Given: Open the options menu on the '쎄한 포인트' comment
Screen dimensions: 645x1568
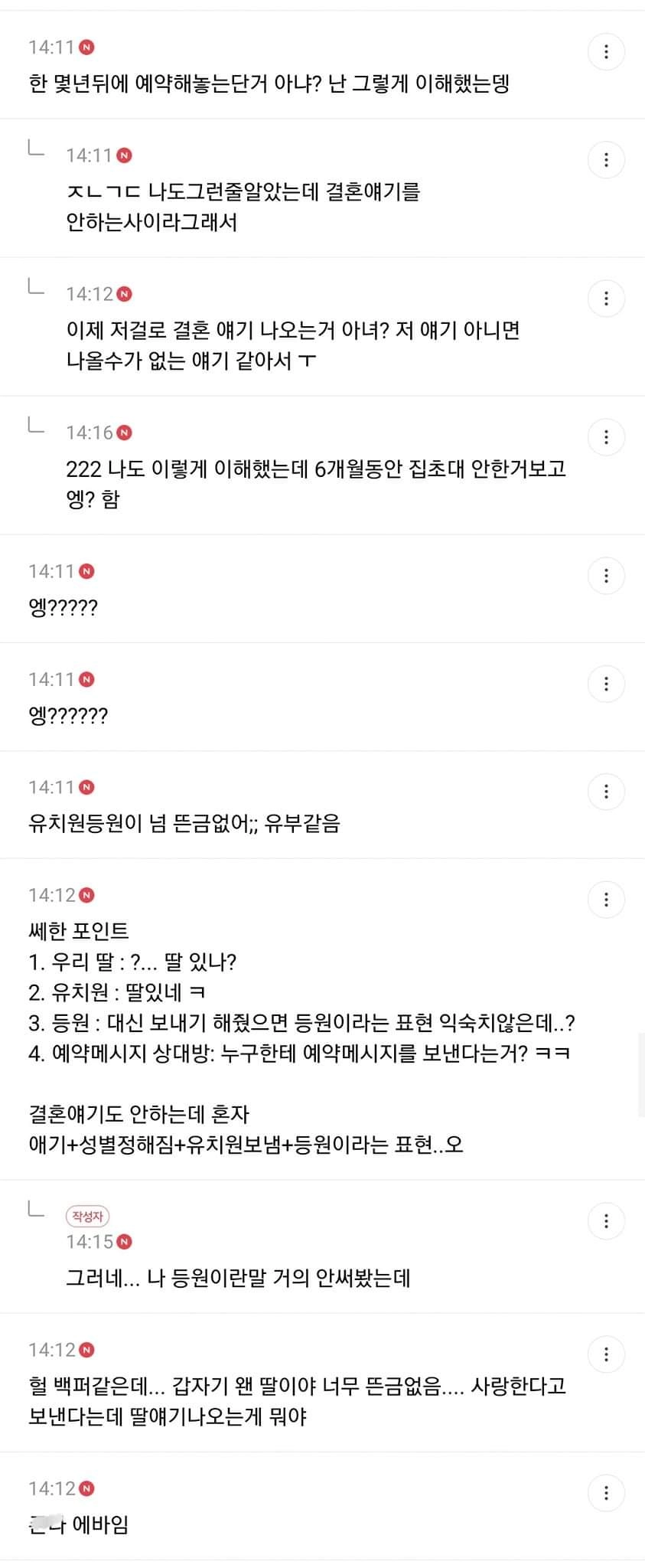Looking at the screenshot, I should [605, 900].
